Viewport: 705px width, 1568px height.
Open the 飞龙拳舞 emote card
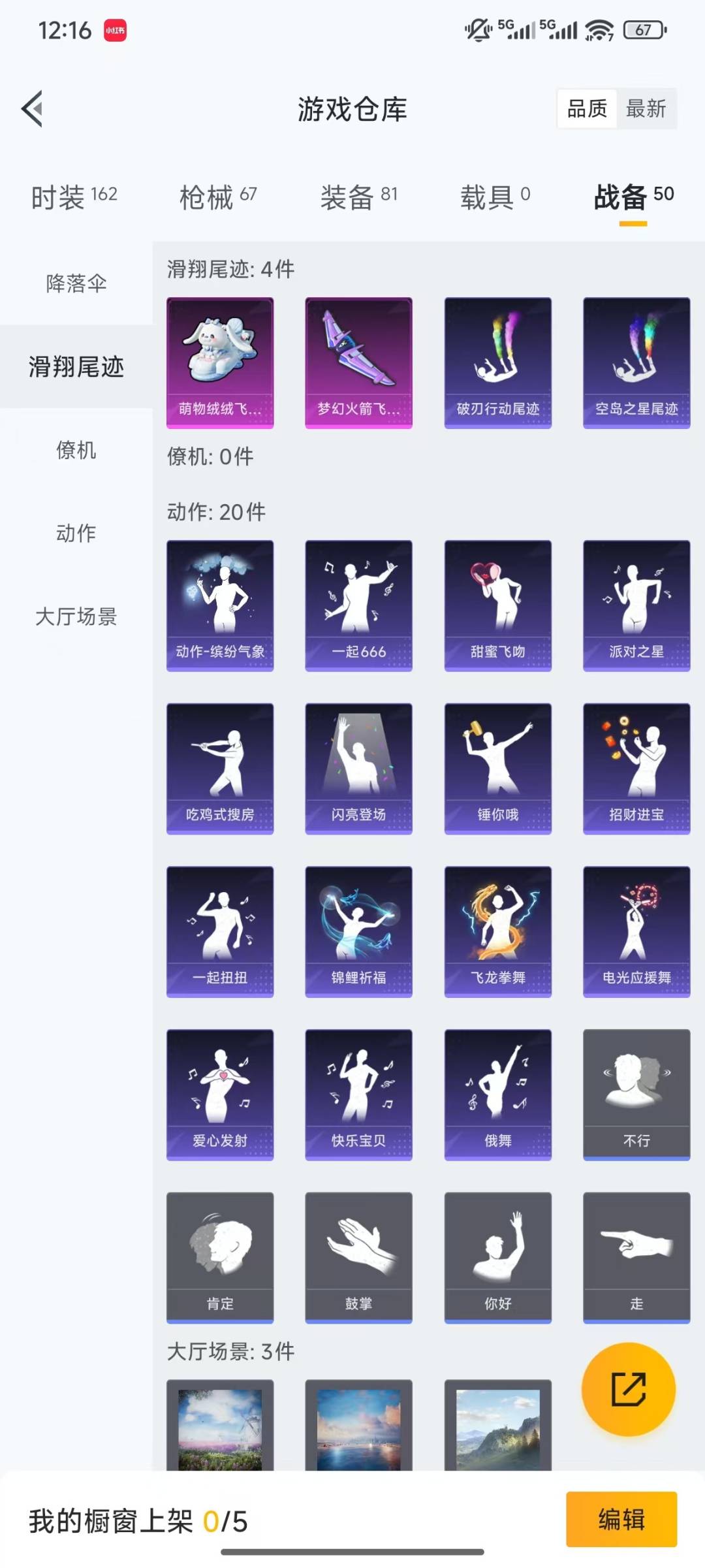pyautogui.click(x=497, y=931)
